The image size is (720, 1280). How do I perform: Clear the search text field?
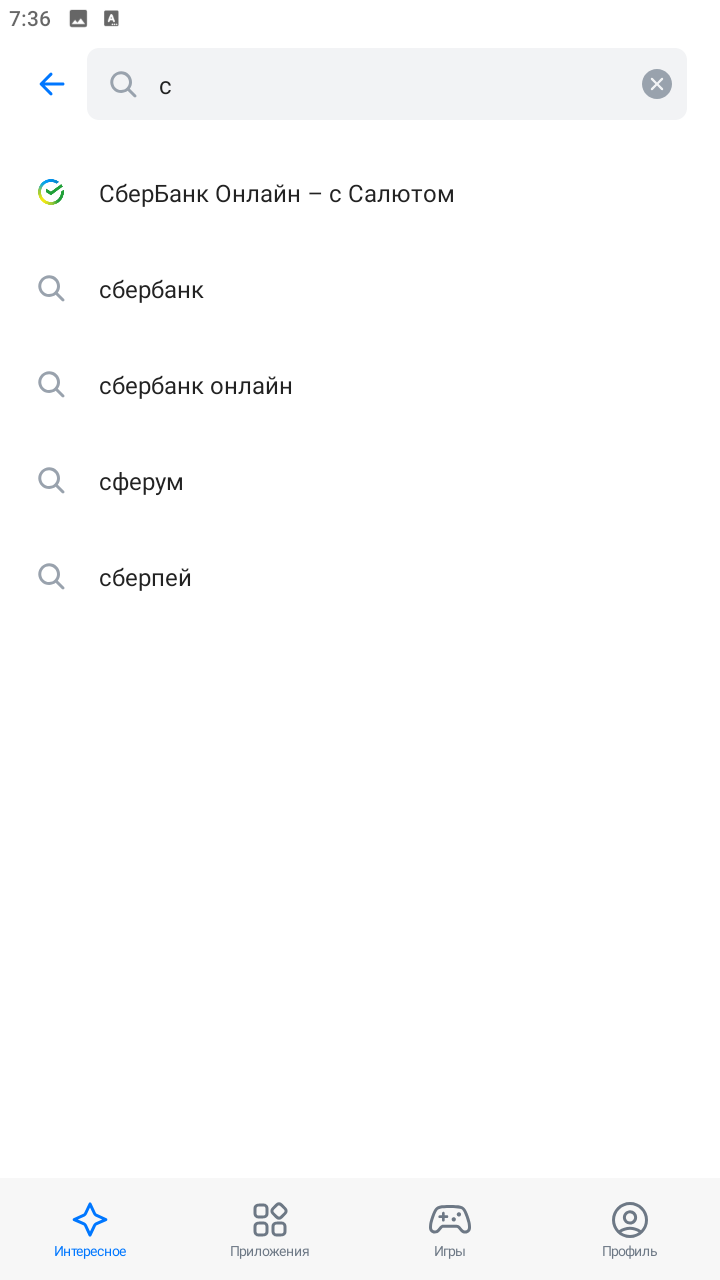click(656, 85)
